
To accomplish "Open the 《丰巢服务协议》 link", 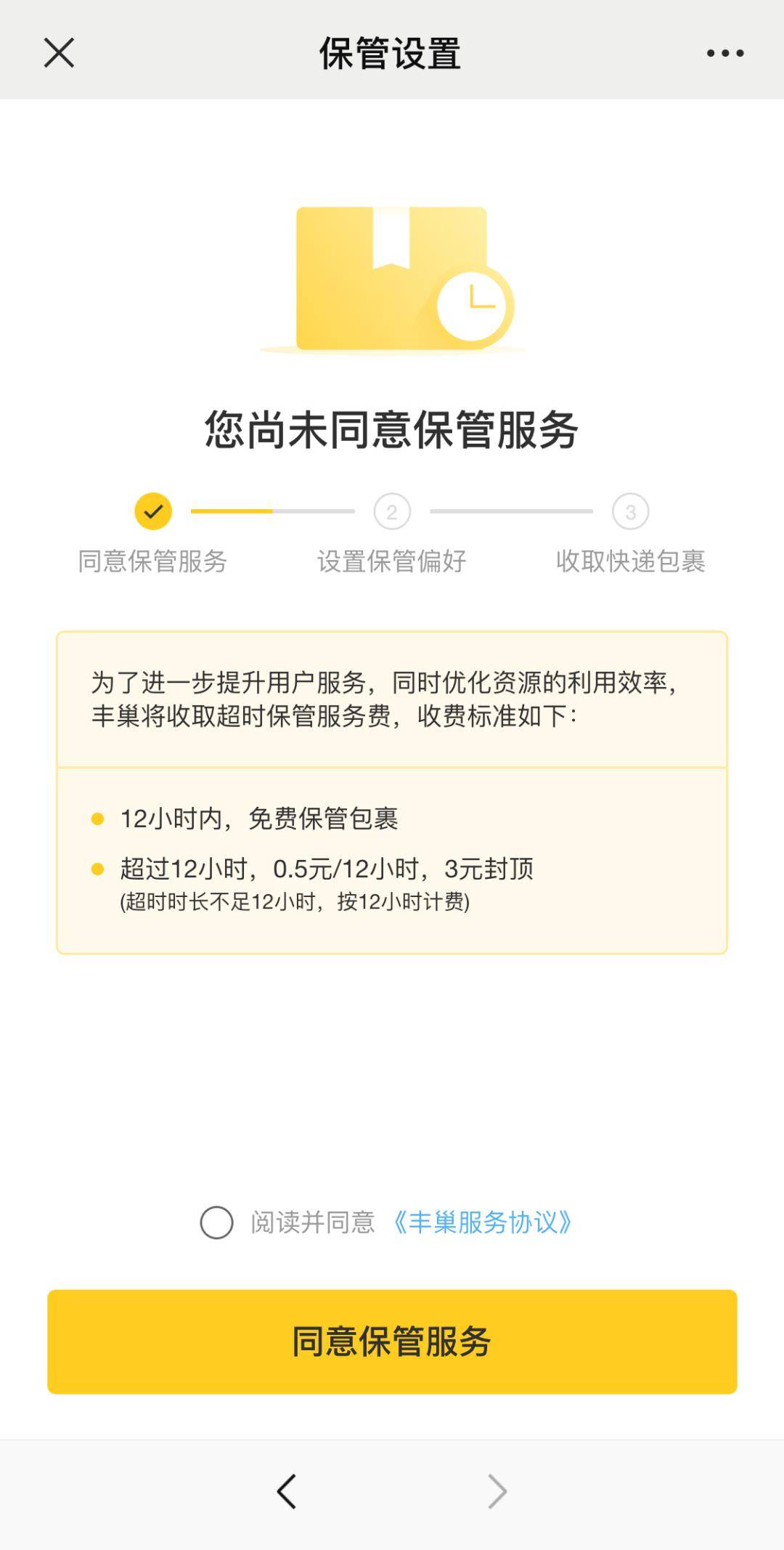I will coord(482,1222).
